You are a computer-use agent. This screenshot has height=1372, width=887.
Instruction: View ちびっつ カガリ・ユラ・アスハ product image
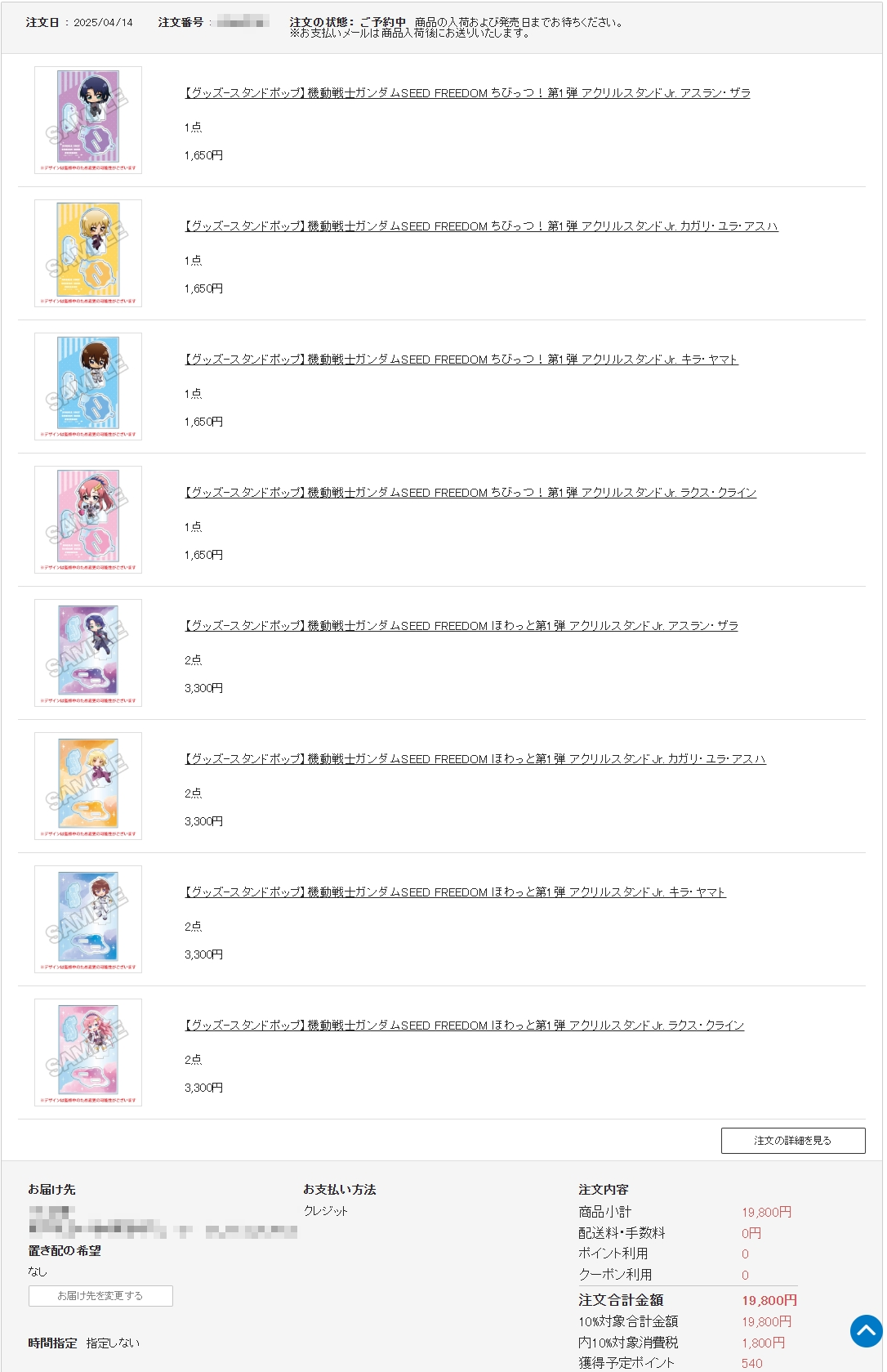pos(88,253)
